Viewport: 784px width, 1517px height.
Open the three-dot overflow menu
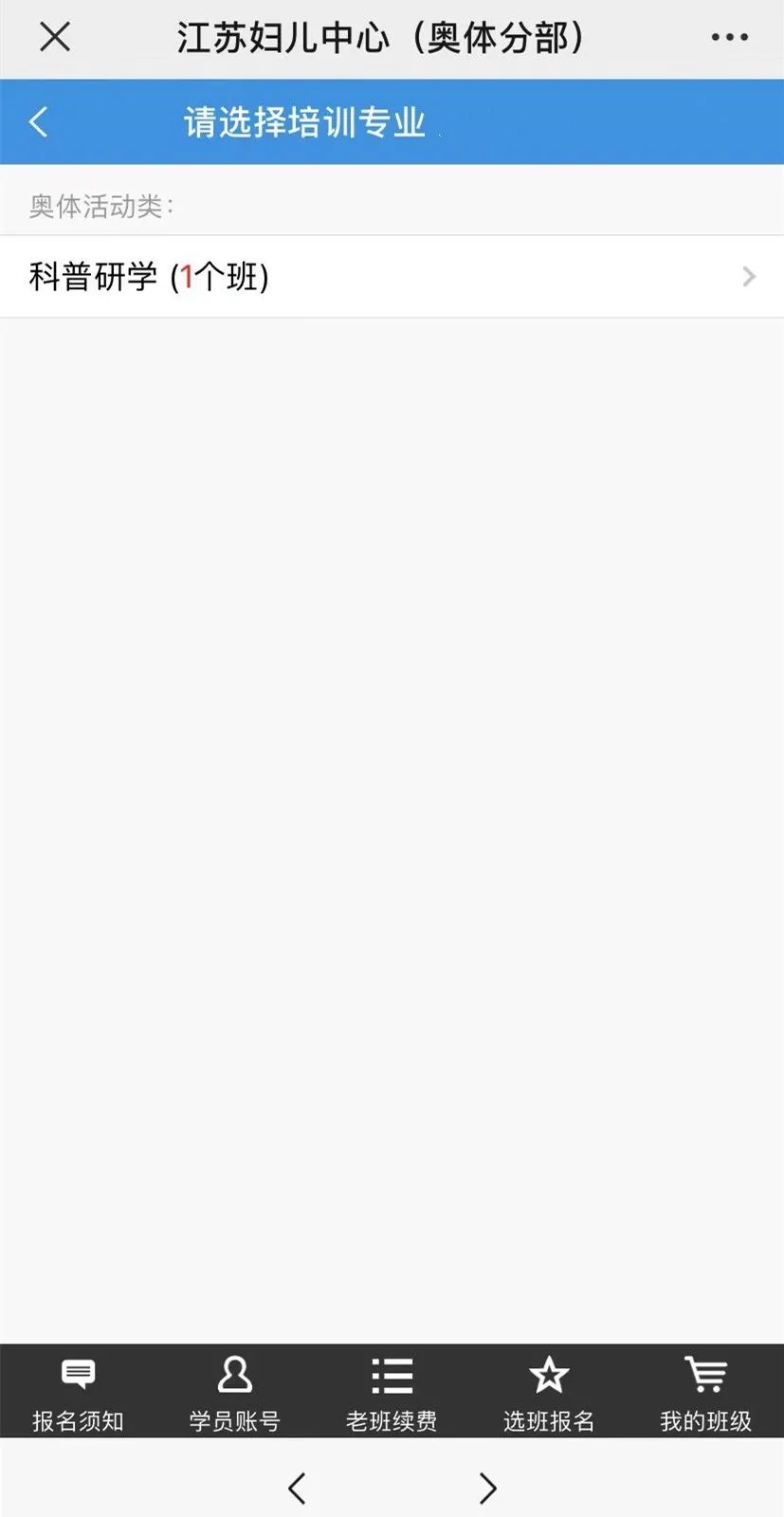[729, 38]
